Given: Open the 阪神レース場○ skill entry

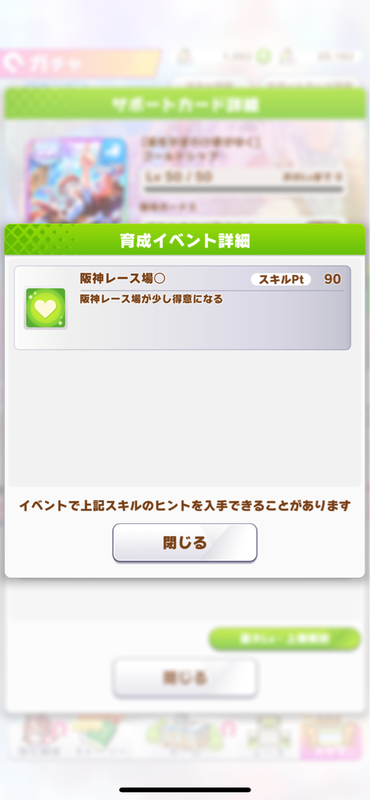Looking at the screenshot, I should [182, 308].
